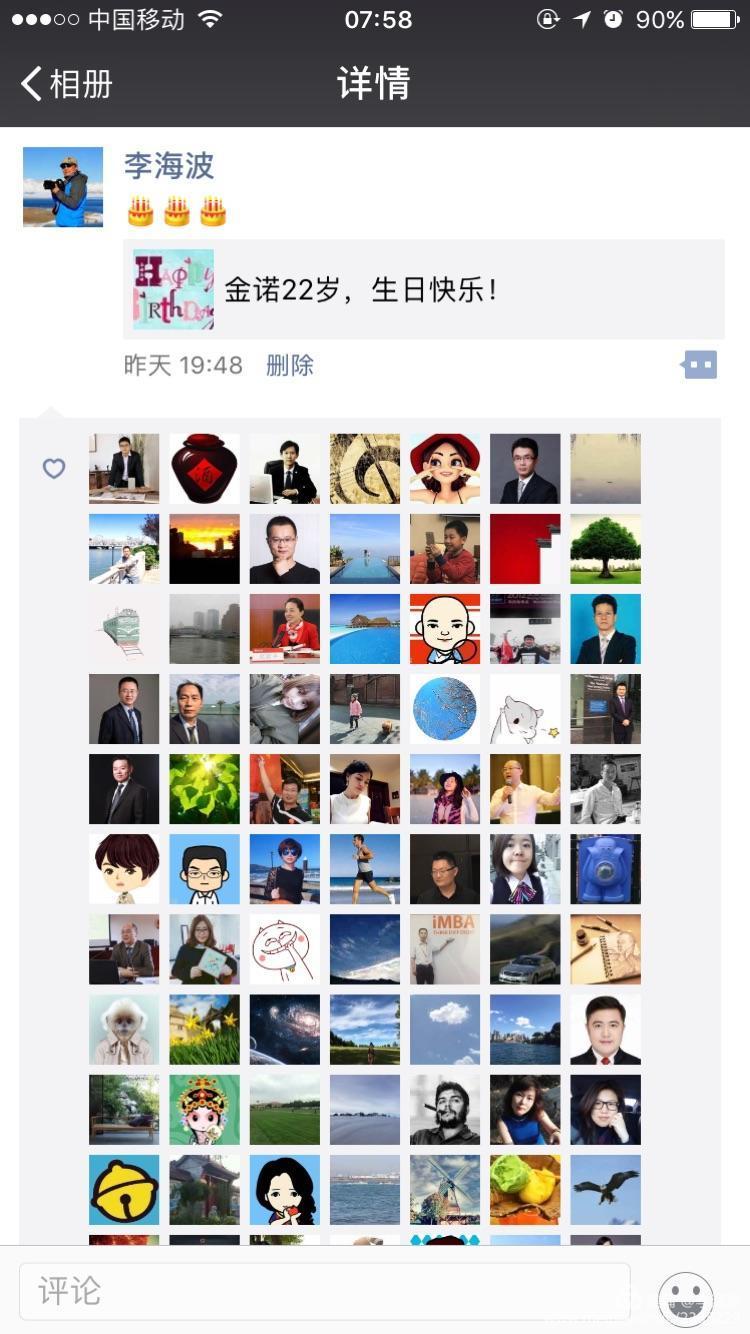The height and width of the screenshot is (1334, 750).
Task: Open 李海波's profile avatar
Action: [x=63, y=187]
